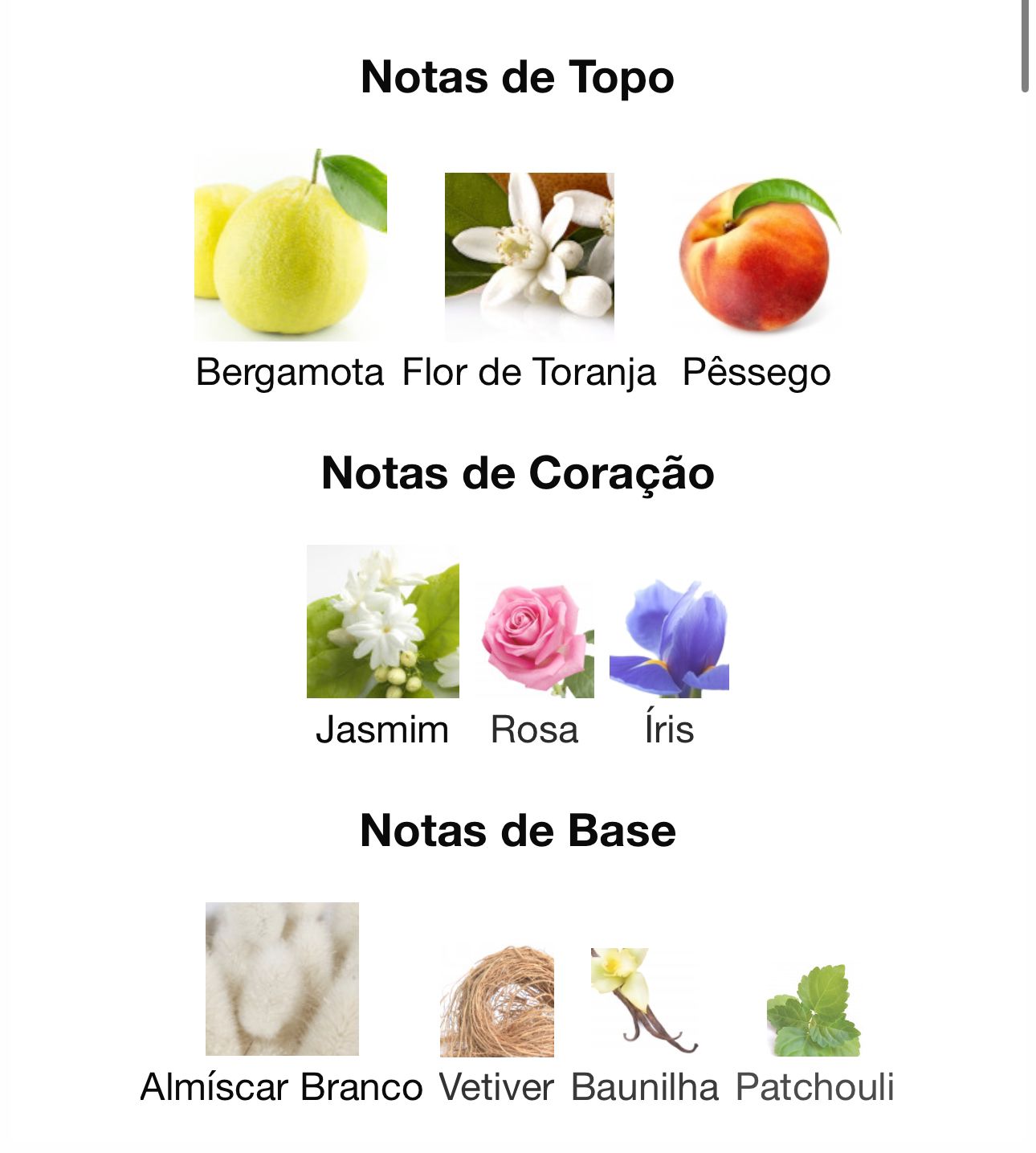The height and width of the screenshot is (1153, 1036).
Task: View the Íris note details
Action: (x=669, y=638)
